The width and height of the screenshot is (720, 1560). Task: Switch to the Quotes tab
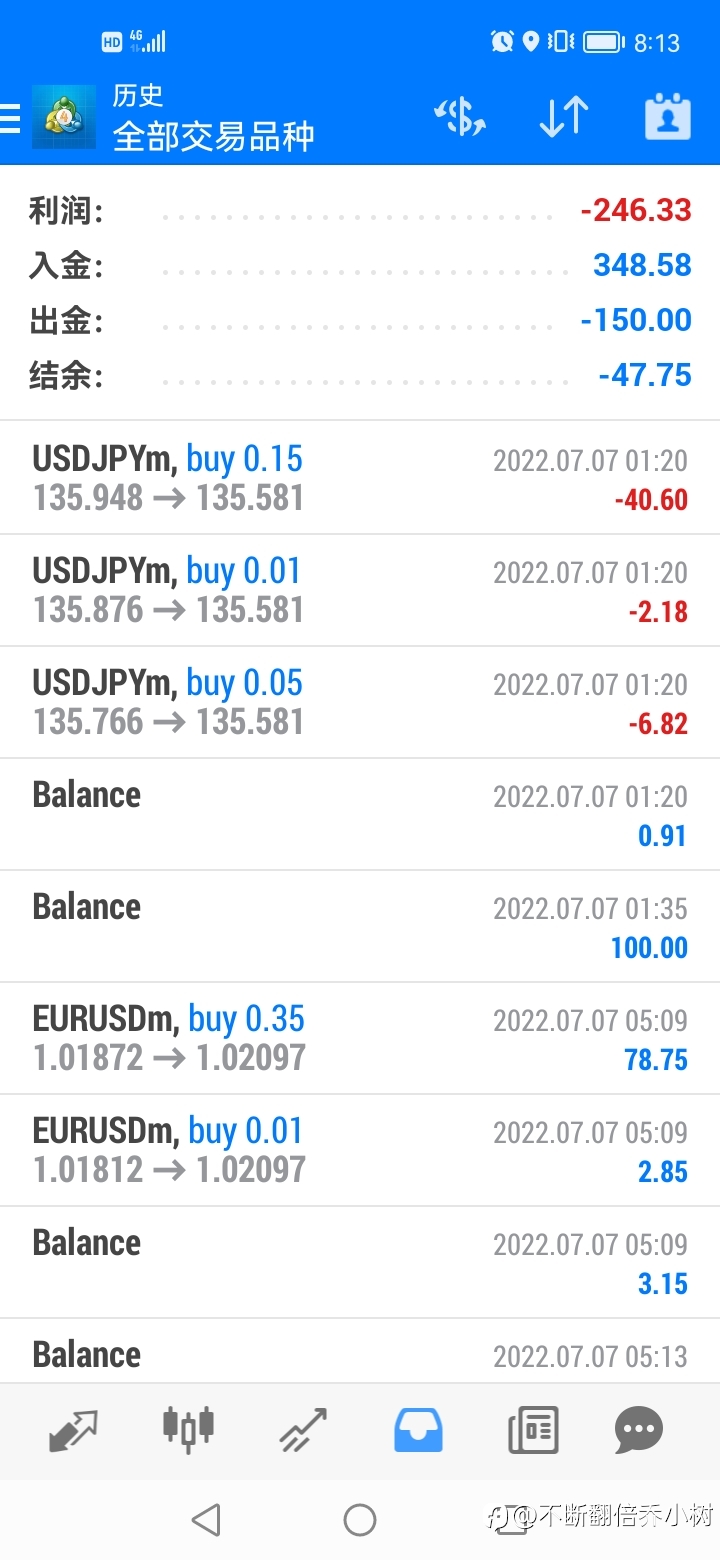(74, 1431)
